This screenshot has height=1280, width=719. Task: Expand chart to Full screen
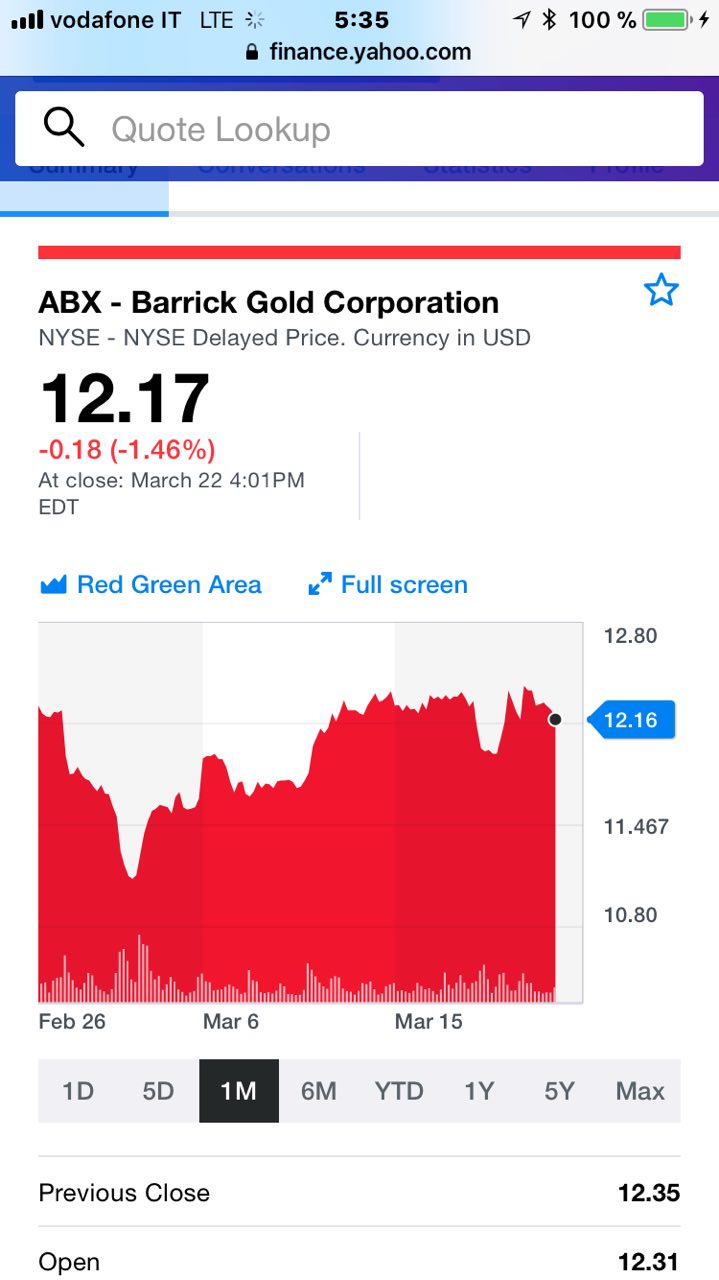point(388,585)
